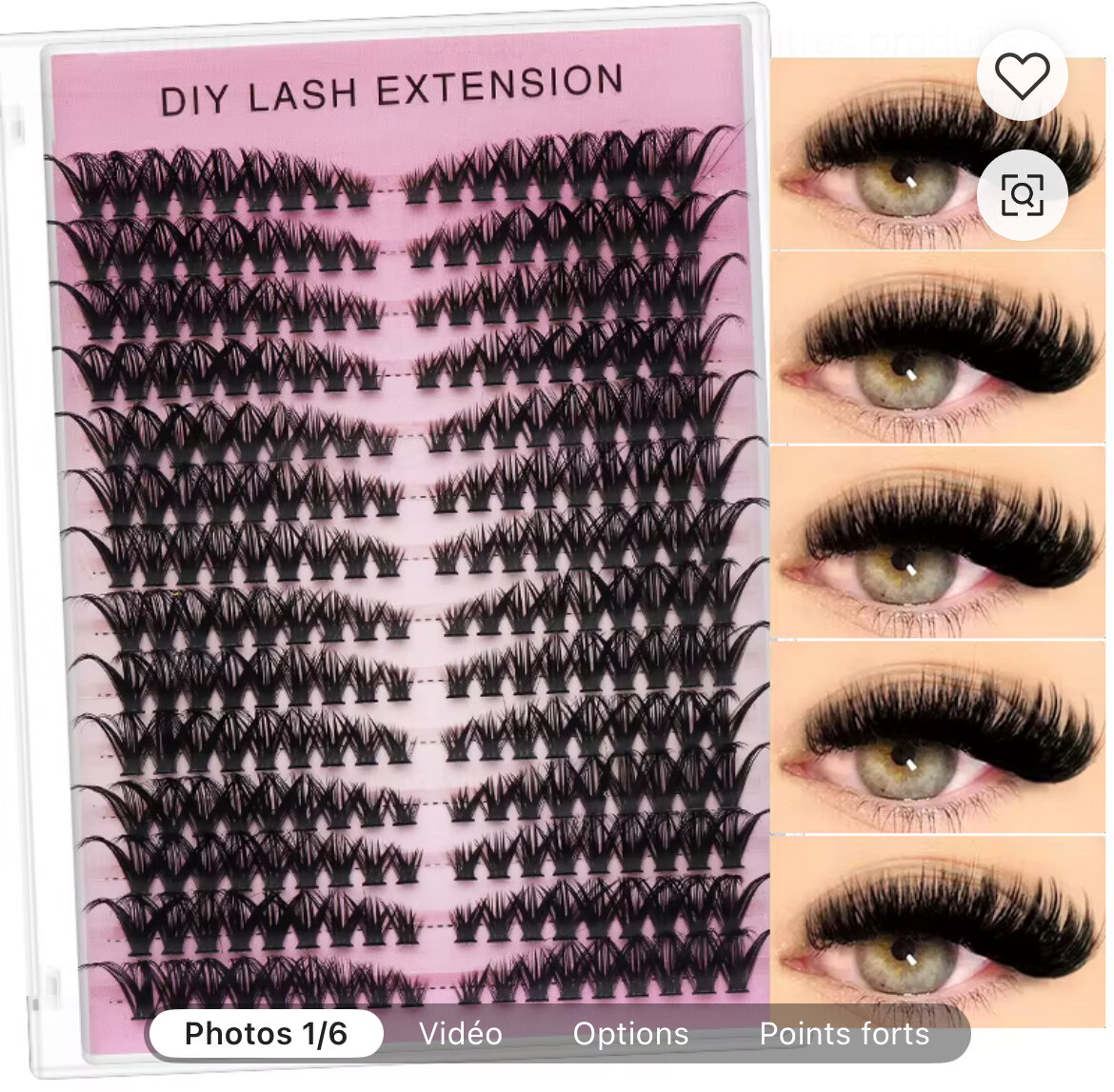Add this lash kit to favorites
The width and height of the screenshot is (1114, 1092).
(x=1022, y=75)
